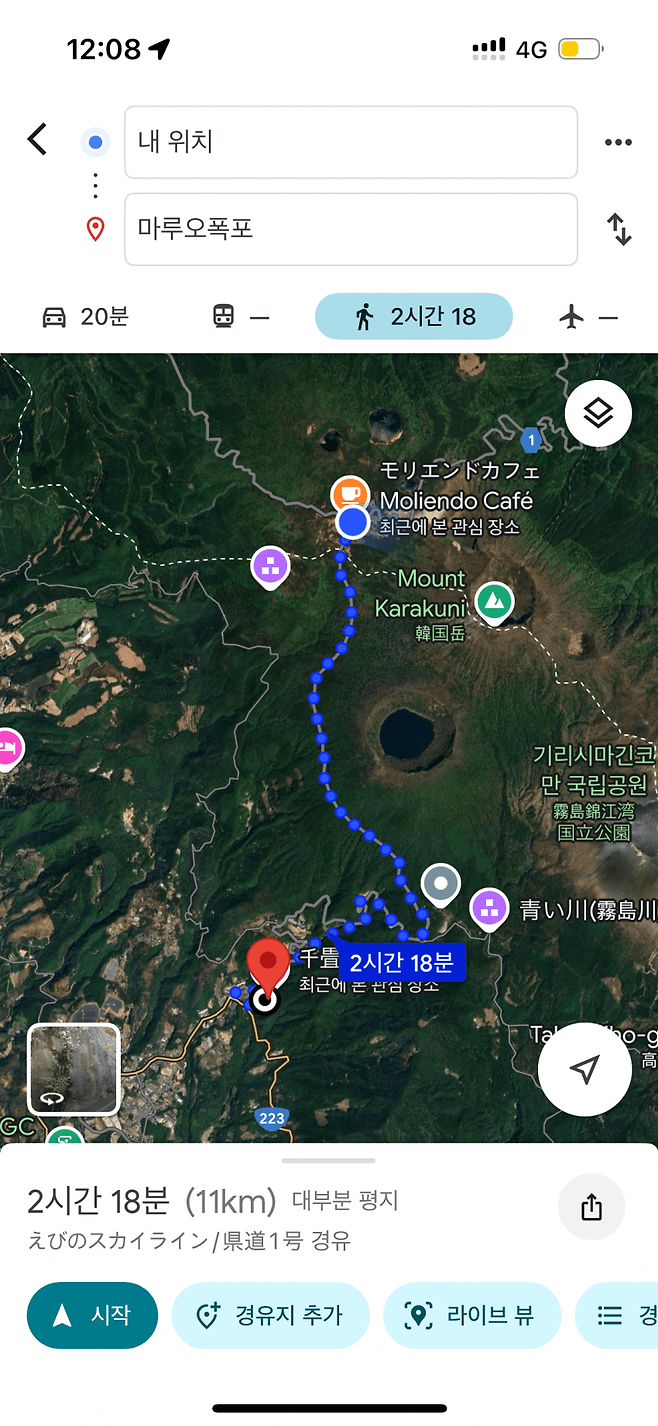
Task: Switch to flight mode
Action: tap(587, 317)
